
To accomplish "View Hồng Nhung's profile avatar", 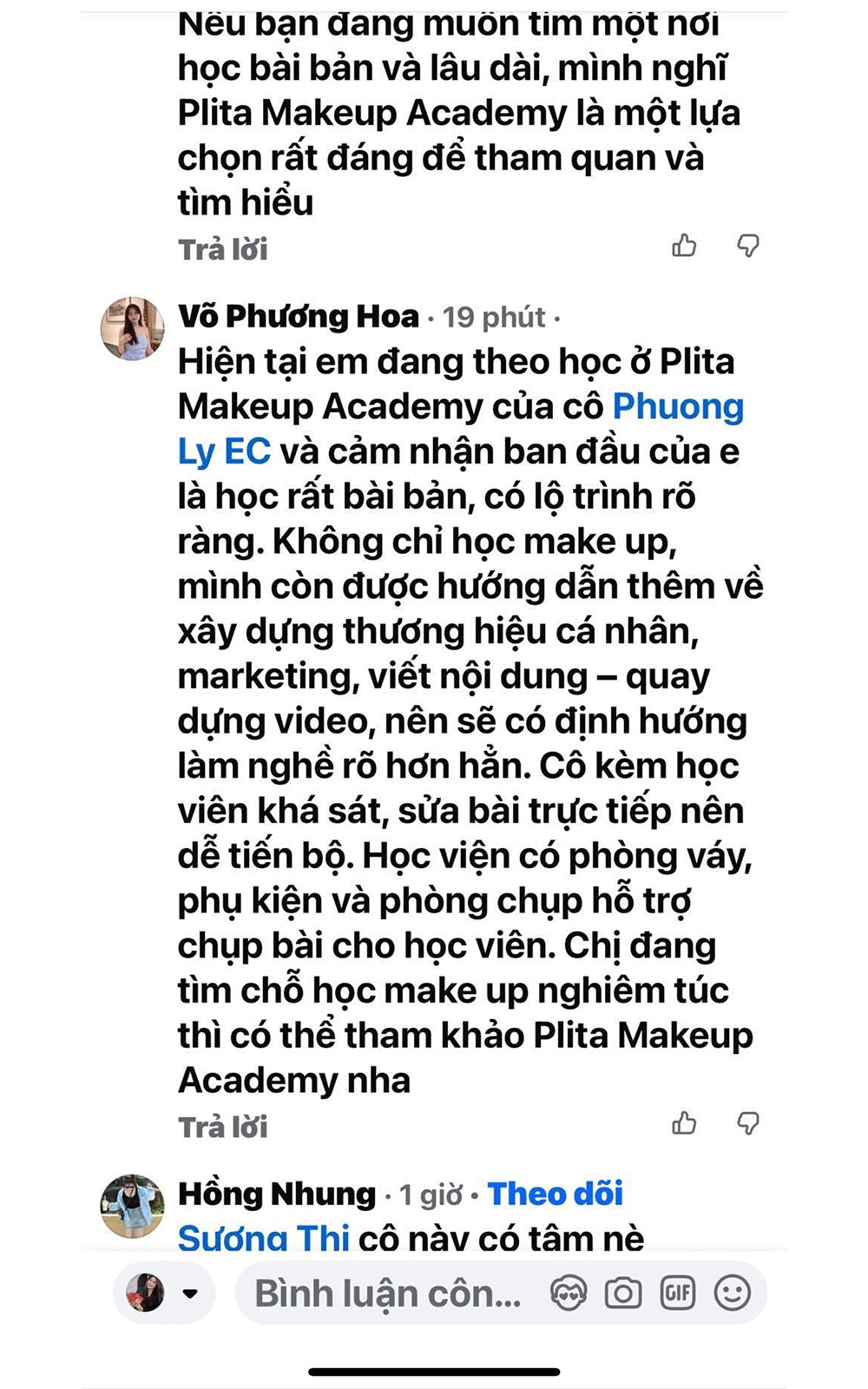I will click(133, 1206).
